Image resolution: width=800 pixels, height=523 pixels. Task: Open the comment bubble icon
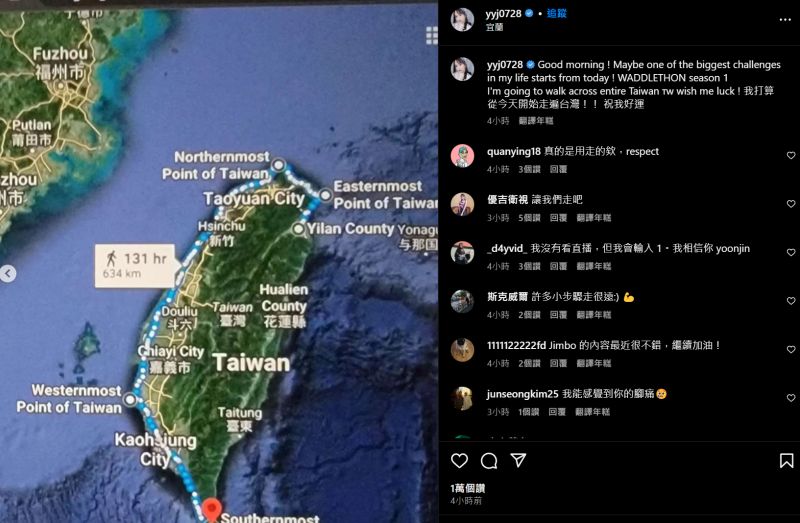click(x=489, y=461)
